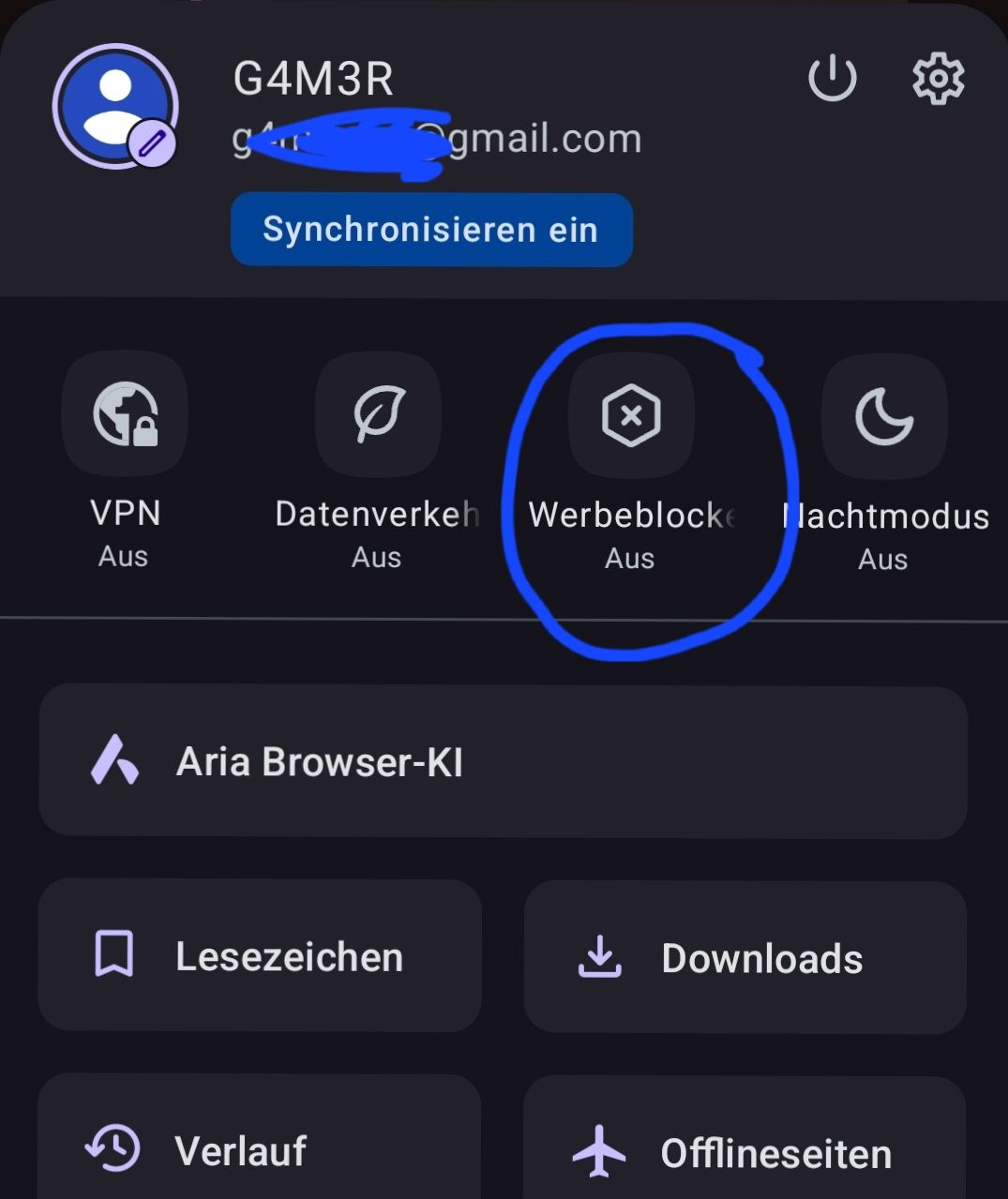The width and height of the screenshot is (1008, 1199).
Task: Tap the power exit icon
Action: point(832,79)
